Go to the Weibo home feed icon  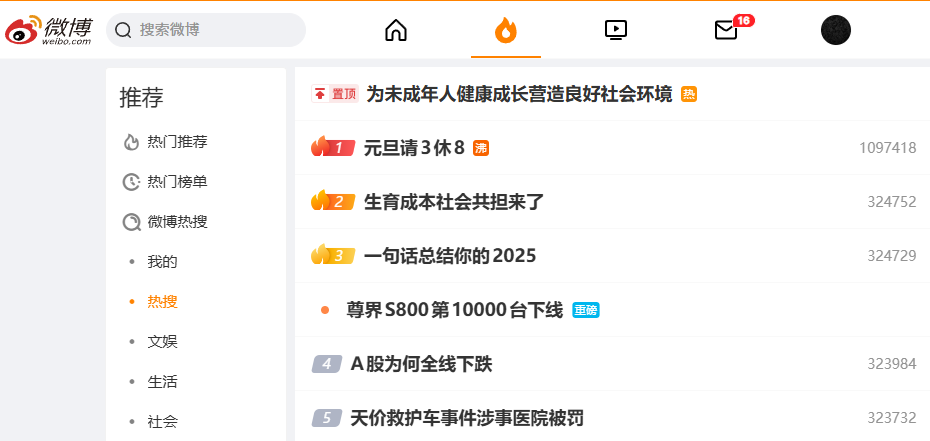tap(396, 30)
